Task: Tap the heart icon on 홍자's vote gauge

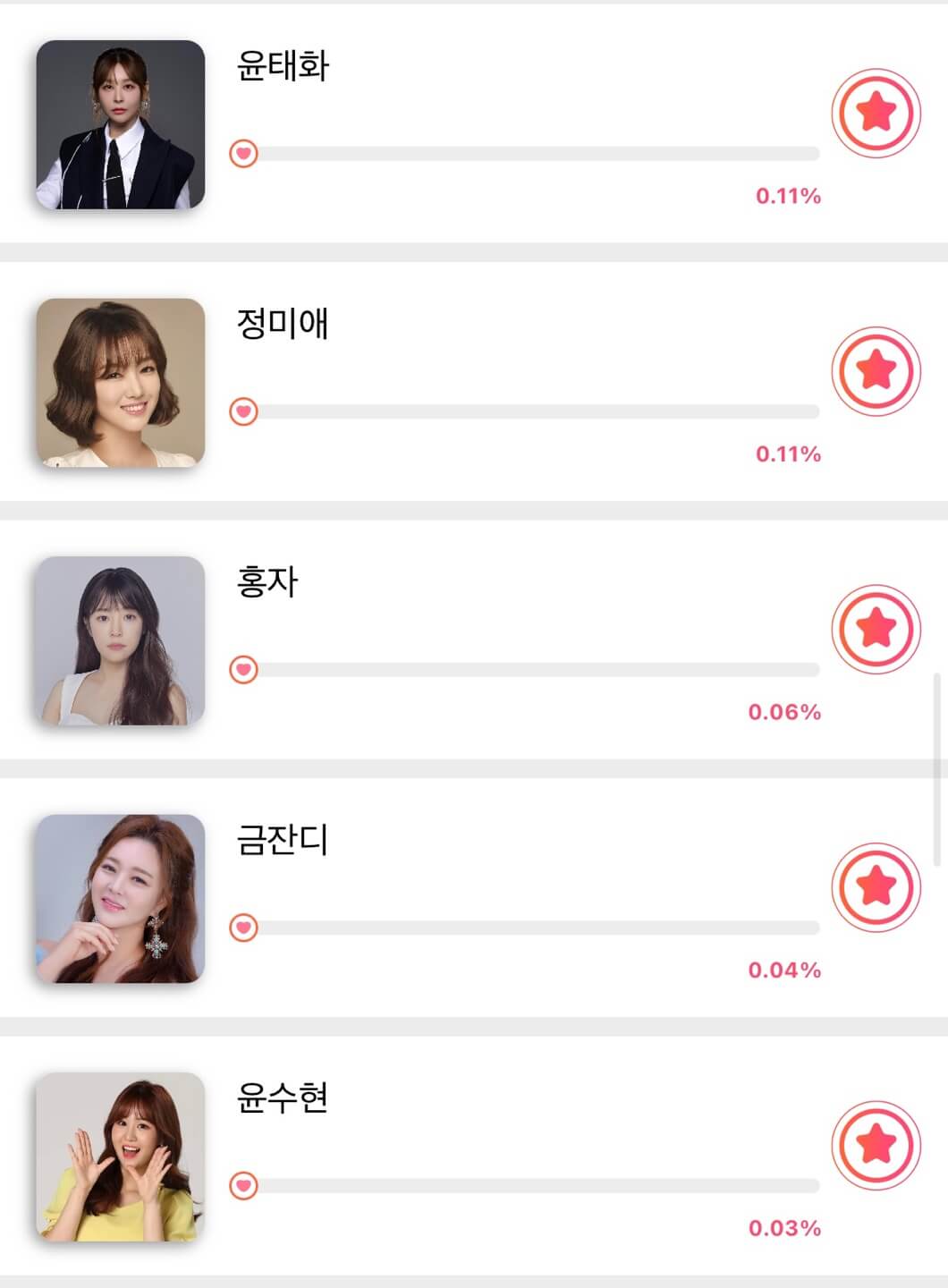Action: (243, 667)
